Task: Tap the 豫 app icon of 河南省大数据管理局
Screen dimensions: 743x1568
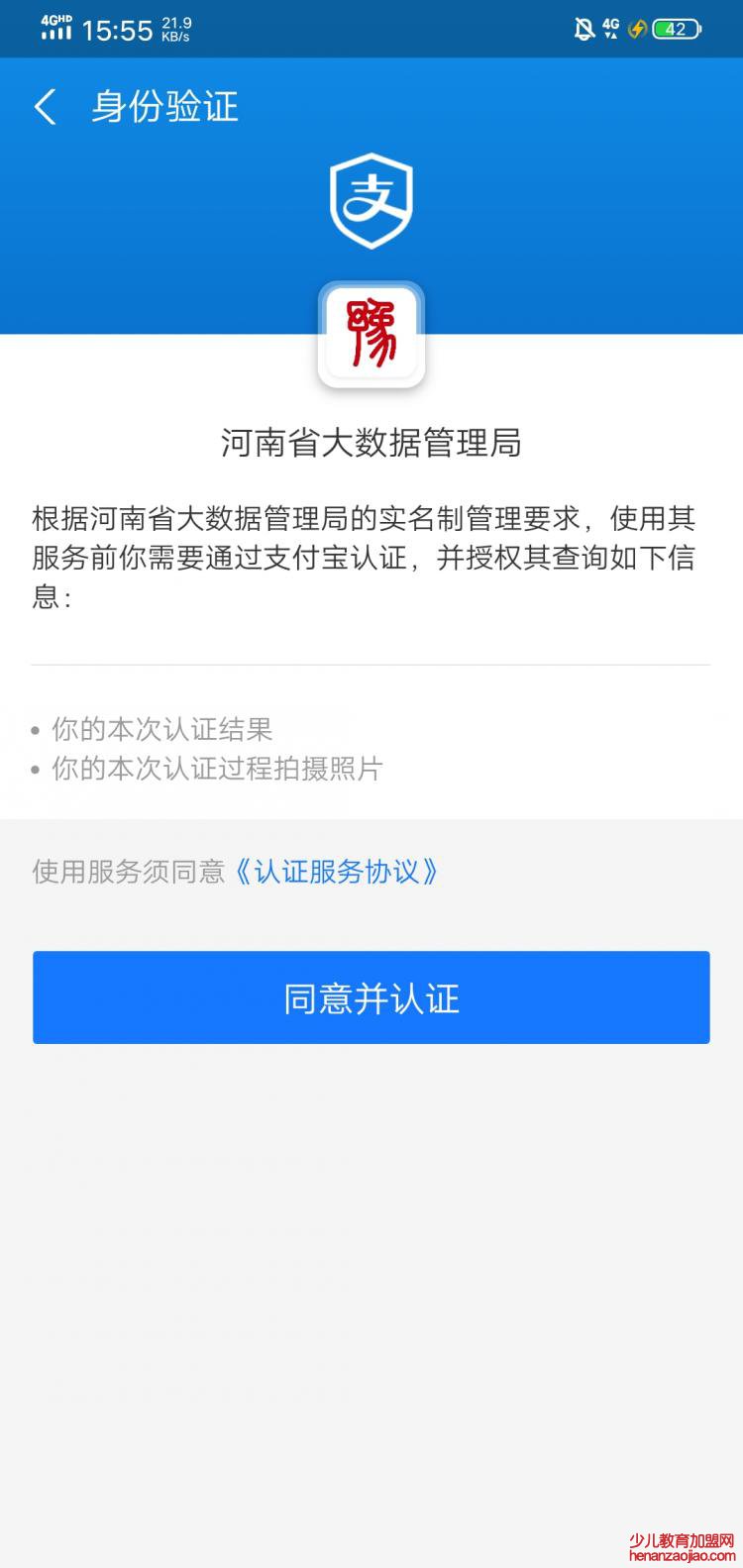Action: (x=371, y=336)
